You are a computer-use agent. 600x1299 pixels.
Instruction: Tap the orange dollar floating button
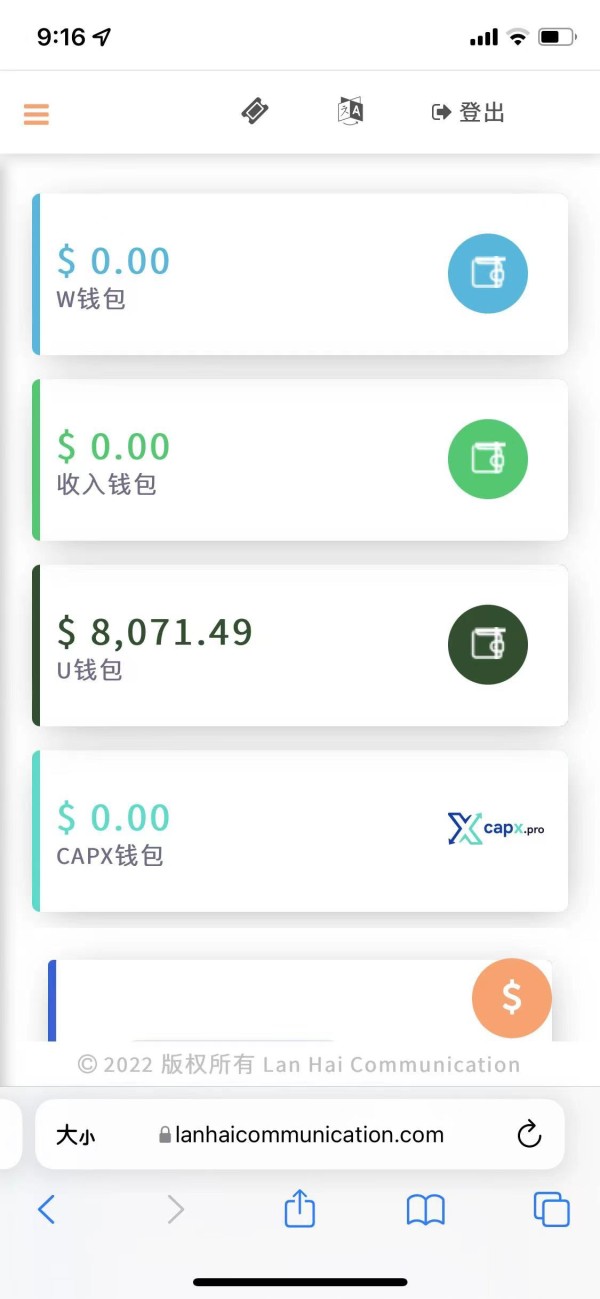point(511,998)
